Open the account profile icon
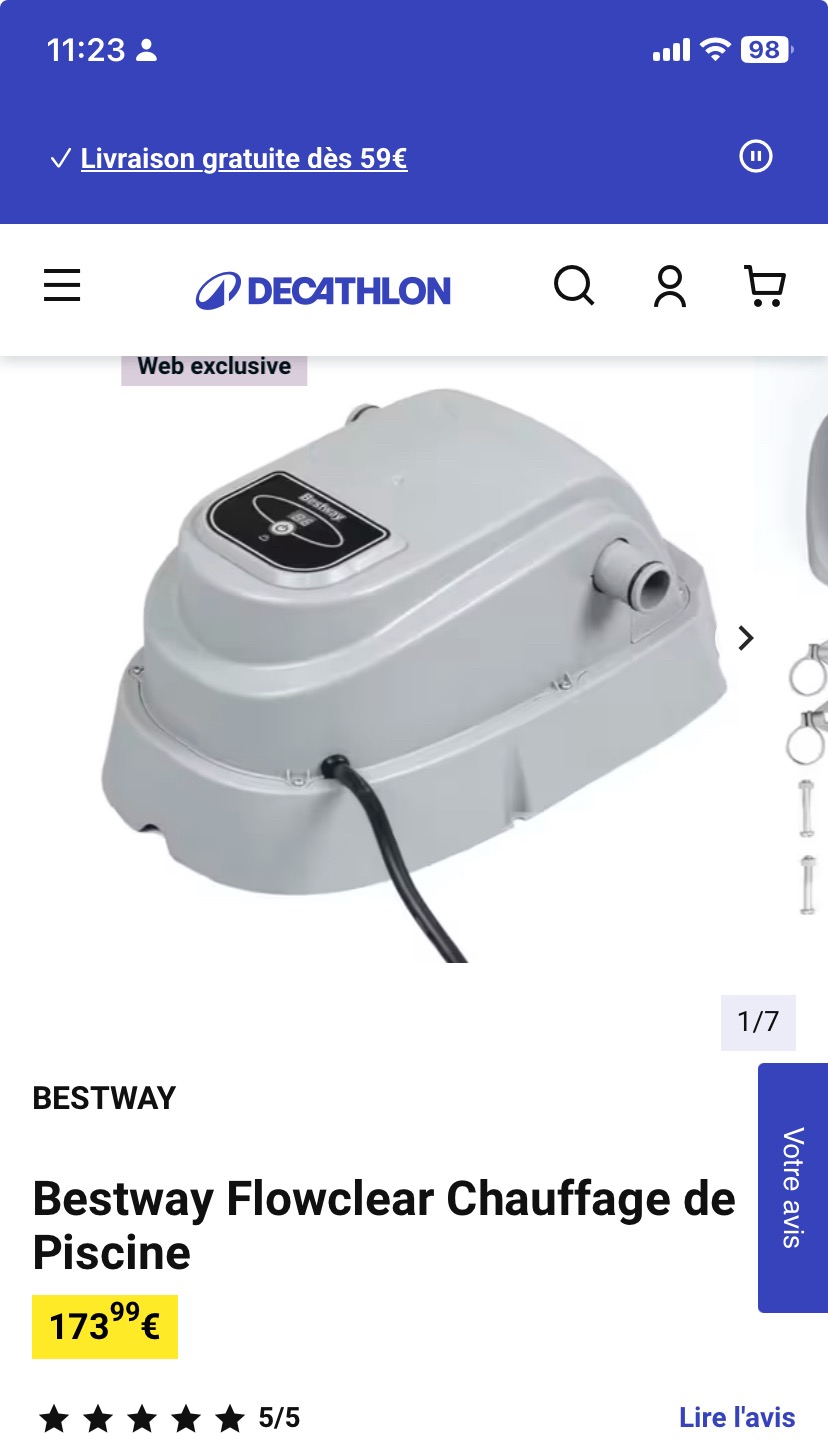The image size is (828, 1441). [670, 287]
